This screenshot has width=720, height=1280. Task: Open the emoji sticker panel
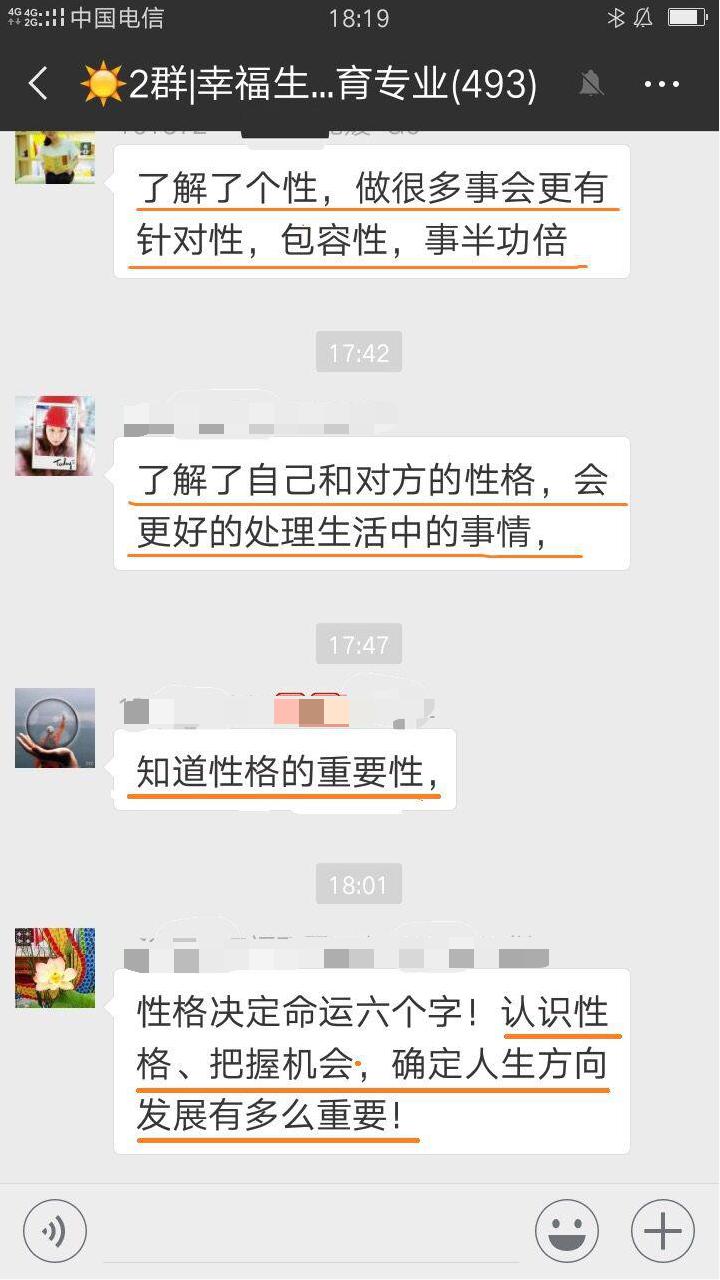(x=567, y=1231)
